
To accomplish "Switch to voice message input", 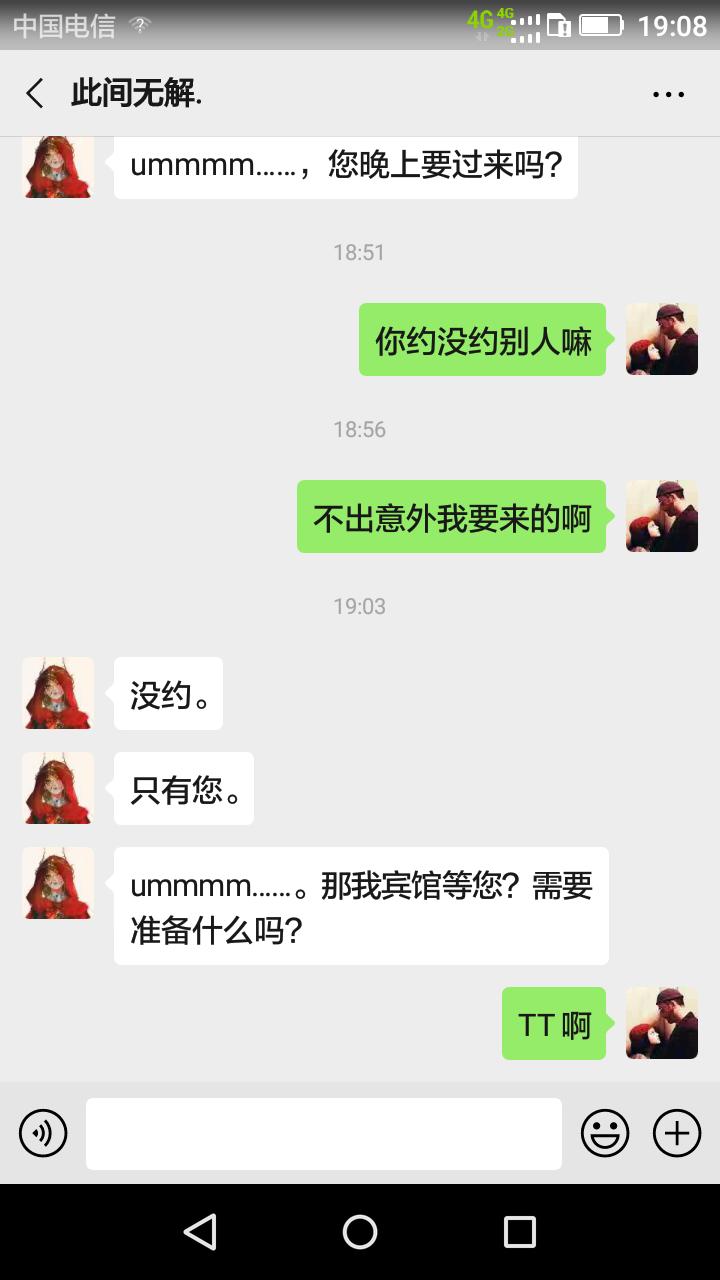I will click(43, 1133).
